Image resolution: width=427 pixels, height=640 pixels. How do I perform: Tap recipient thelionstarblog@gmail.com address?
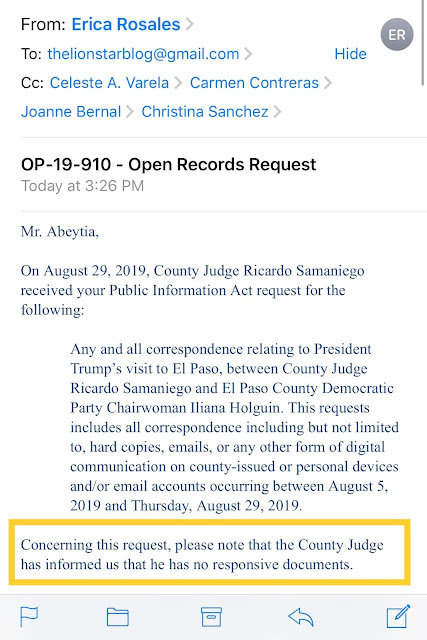[143, 54]
